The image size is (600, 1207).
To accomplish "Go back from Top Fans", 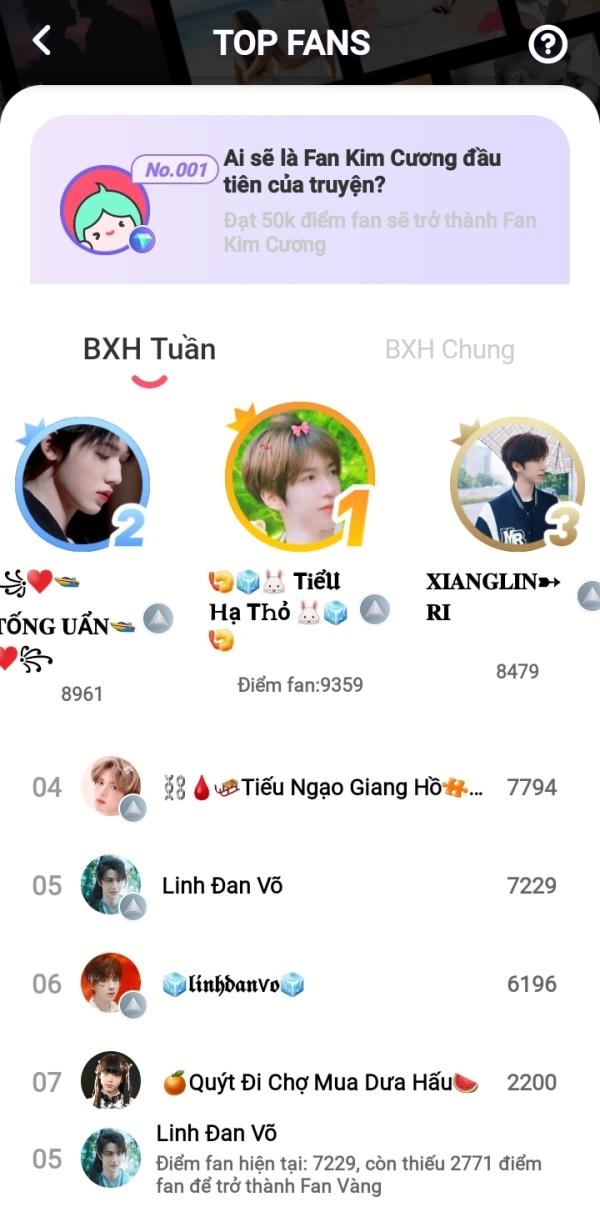I will tap(41, 42).
